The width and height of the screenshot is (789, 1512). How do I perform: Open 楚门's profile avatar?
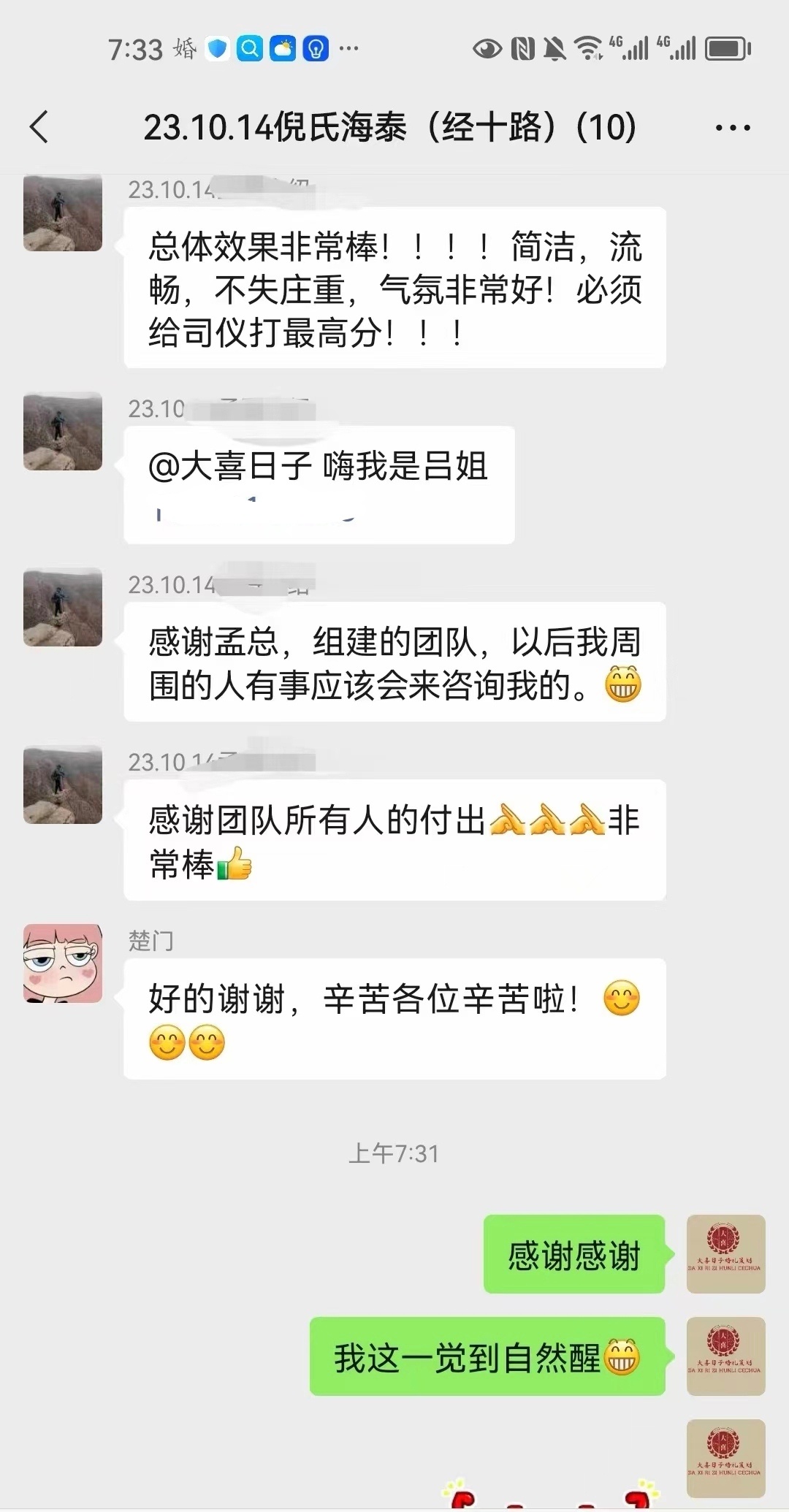point(63,963)
